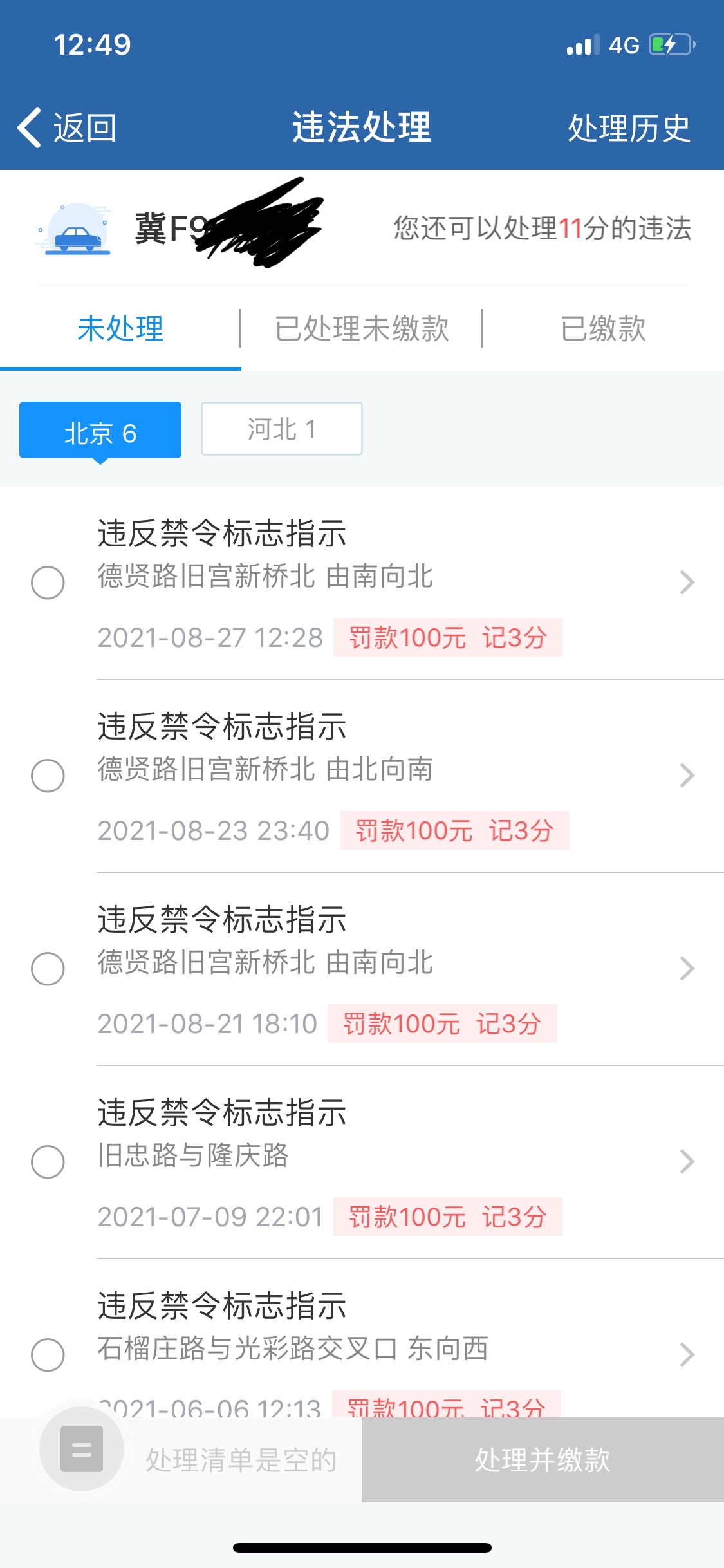Image resolution: width=724 pixels, height=1568 pixels.
Task: Switch to the 已缴款 tab
Action: coord(603,329)
